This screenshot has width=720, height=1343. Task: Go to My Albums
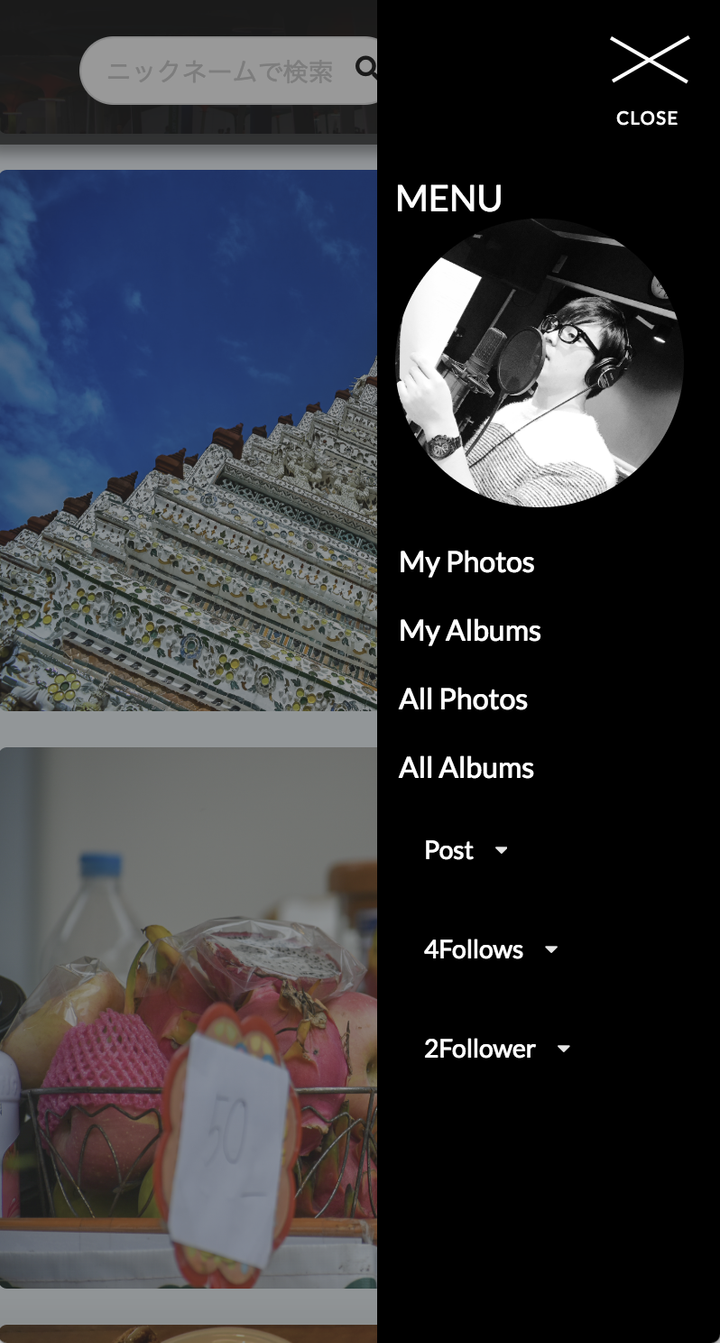click(470, 631)
